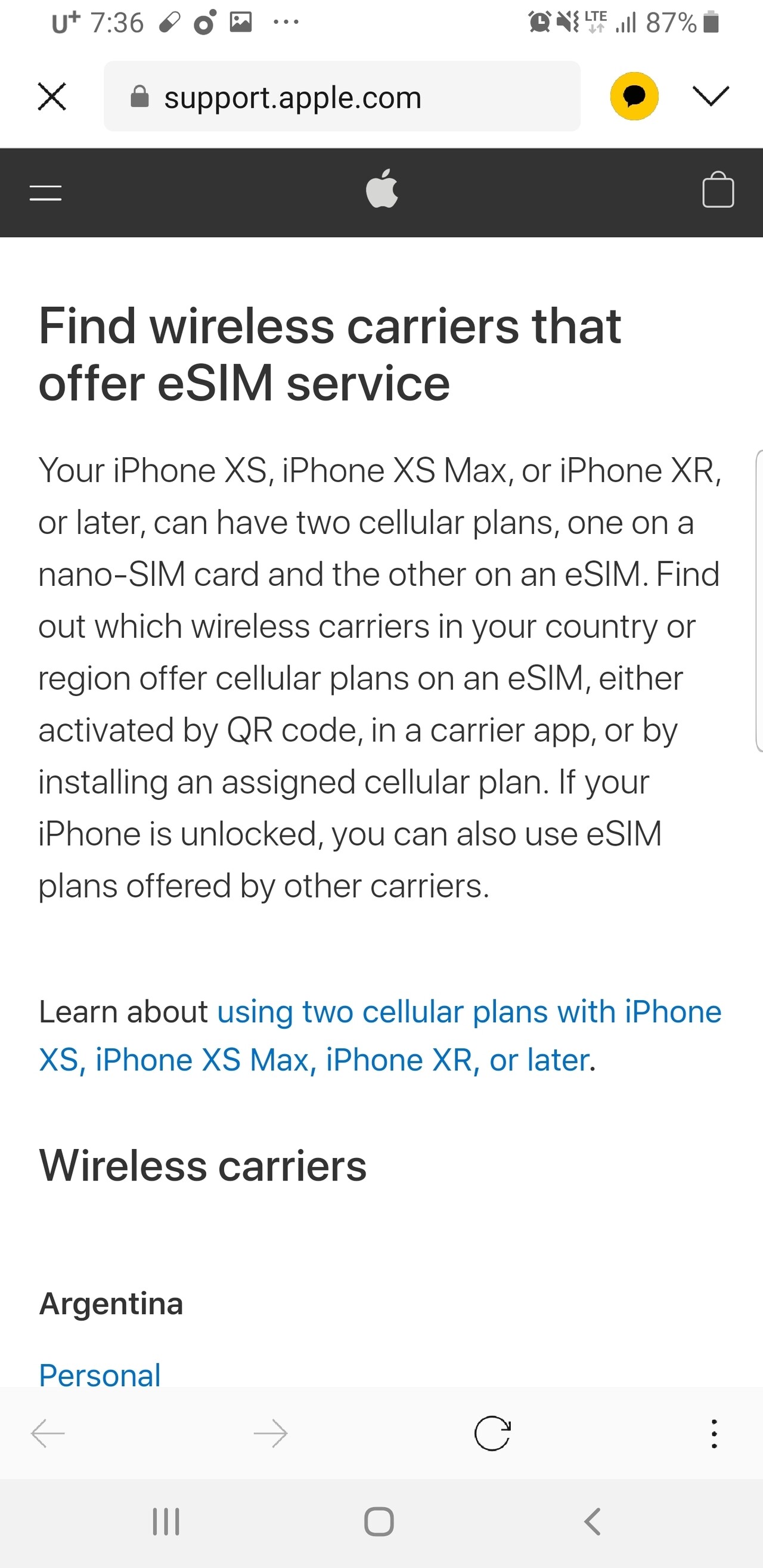The width and height of the screenshot is (763, 1568).
Task: Close the in-app browser
Action: coord(52,97)
